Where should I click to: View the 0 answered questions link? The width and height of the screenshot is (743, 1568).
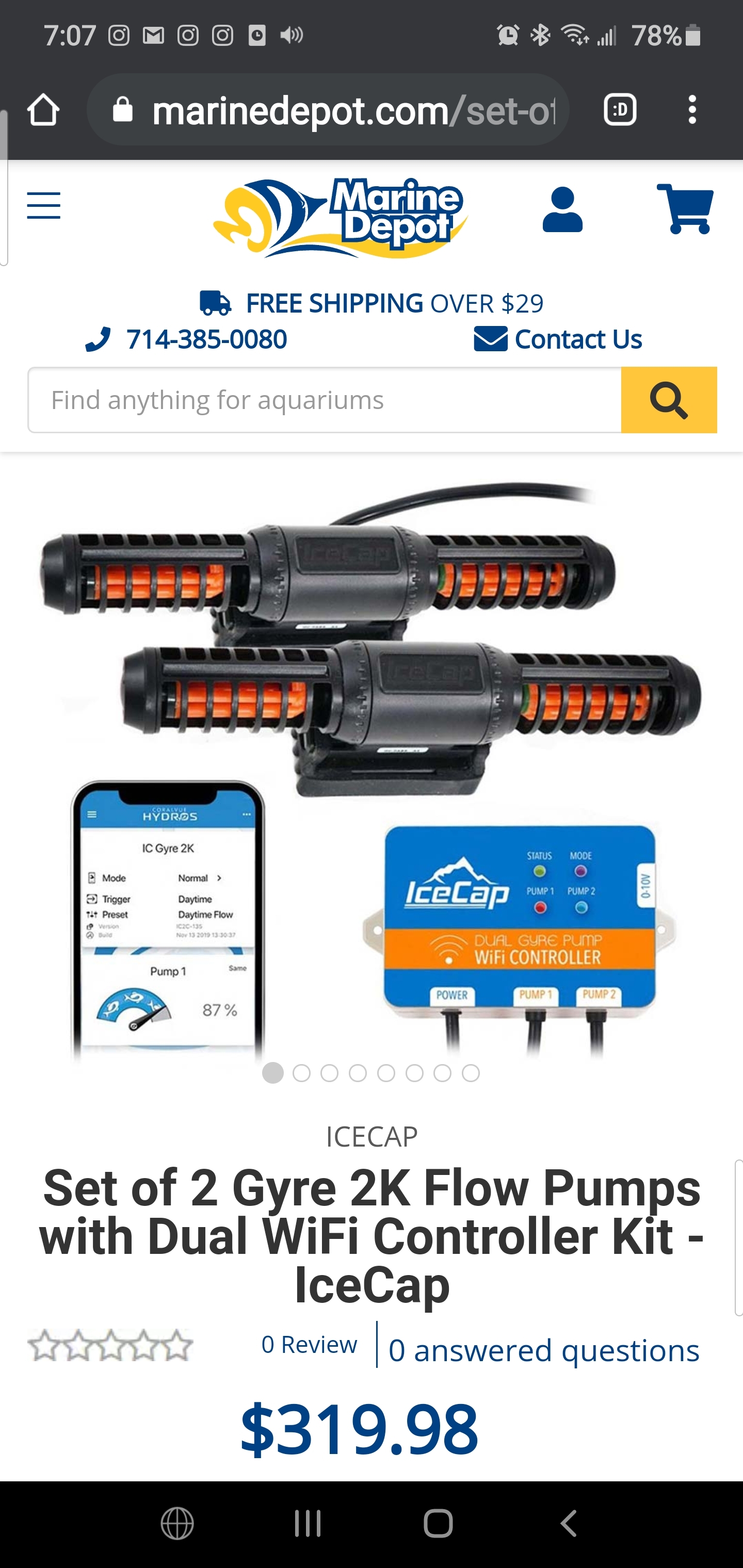tap(543, 1351)
